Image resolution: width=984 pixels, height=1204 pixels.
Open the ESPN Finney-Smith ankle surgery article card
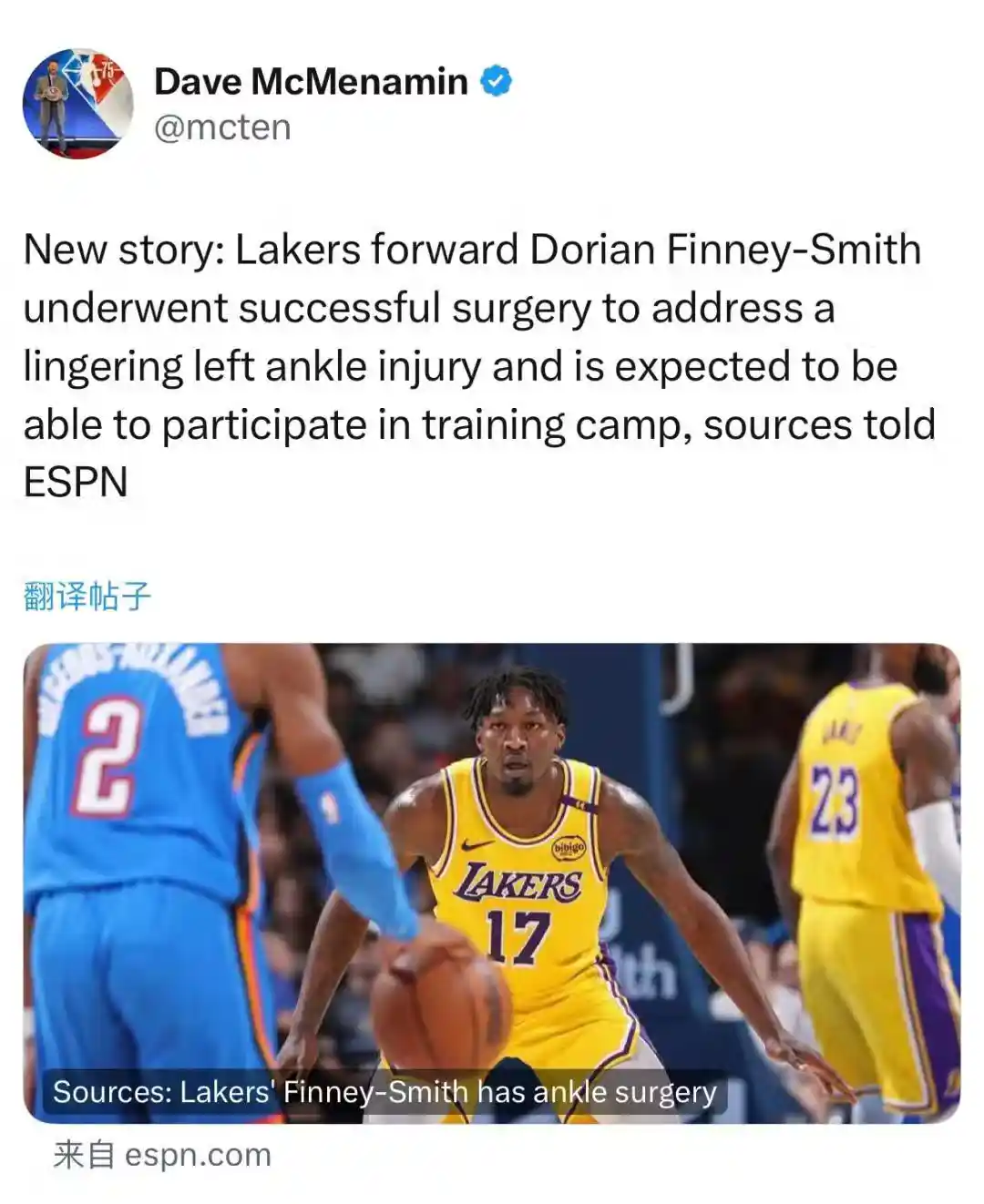coord(492,882)
